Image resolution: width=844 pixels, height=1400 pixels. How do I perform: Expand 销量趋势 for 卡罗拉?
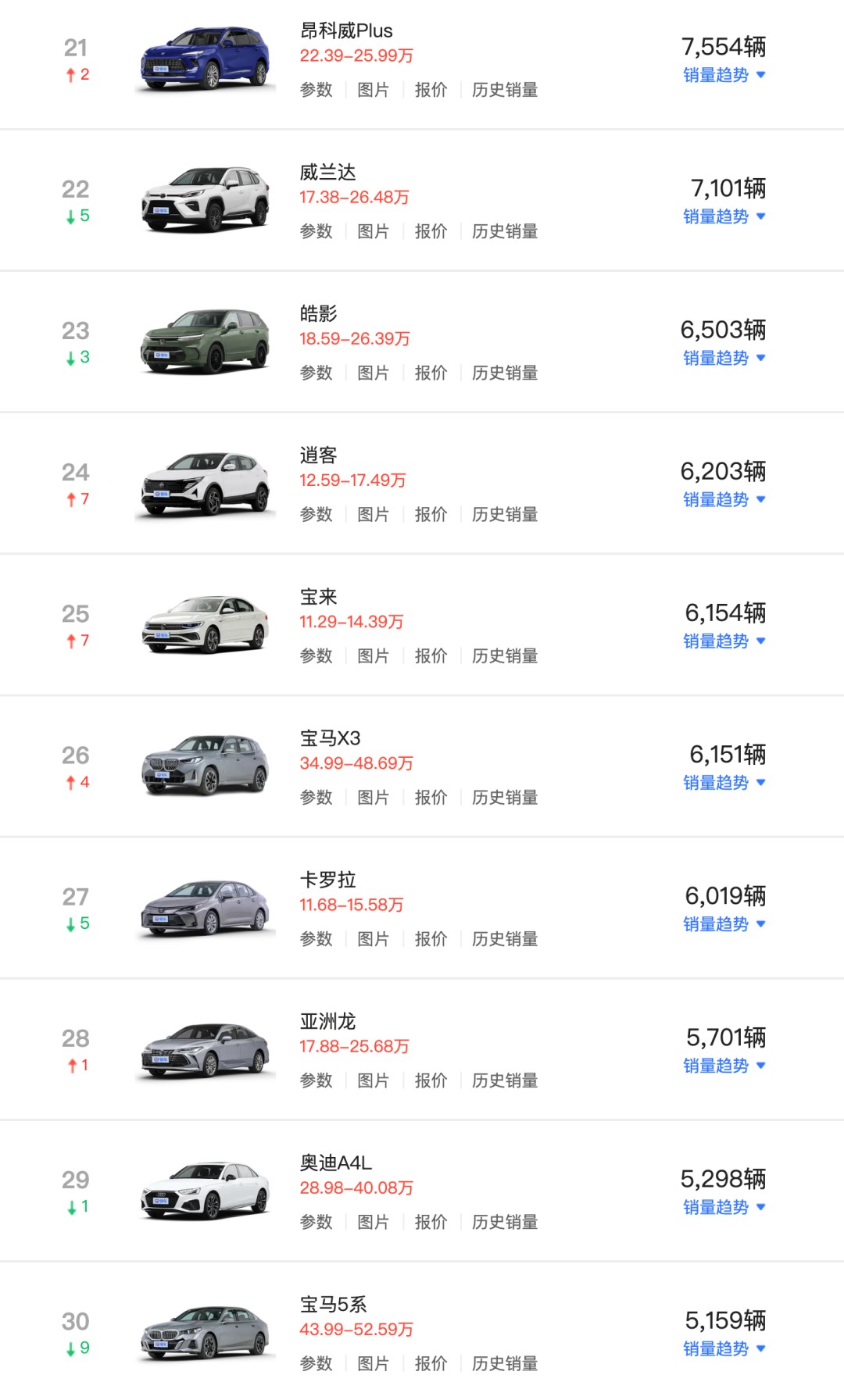(x=724, y=923)
